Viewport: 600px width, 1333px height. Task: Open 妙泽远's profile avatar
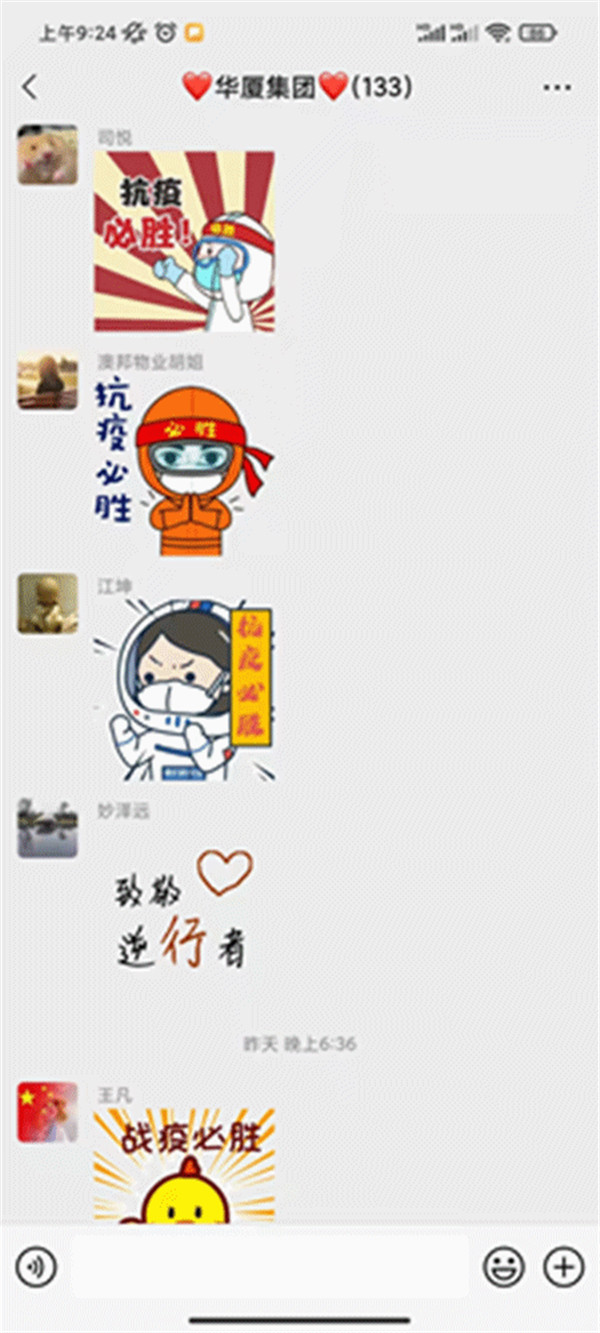point(47,828)
